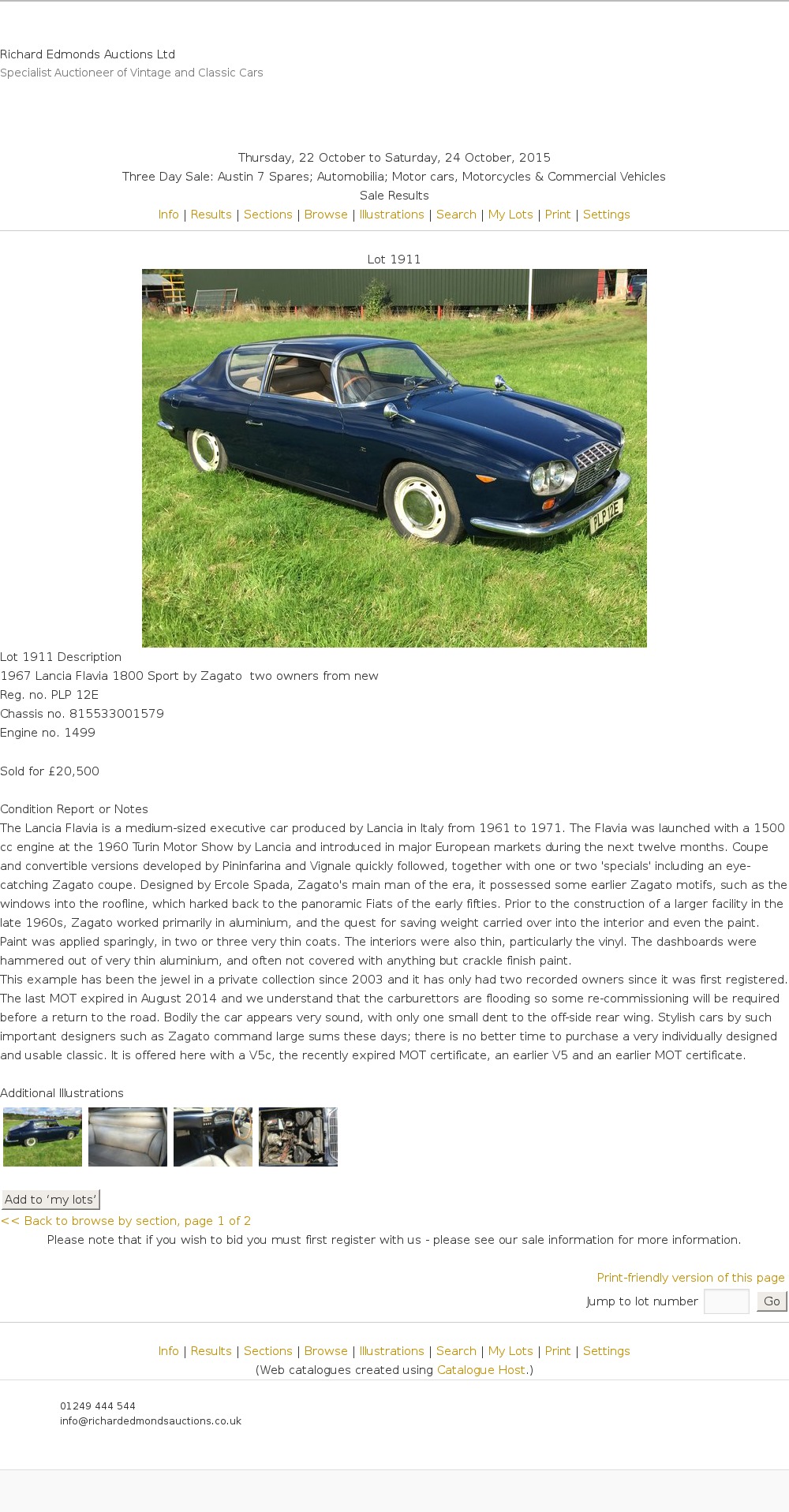This screenshot has width=789, height=1512.
Task: Open Print in the bottom menu
Action: click(557, 1351)
